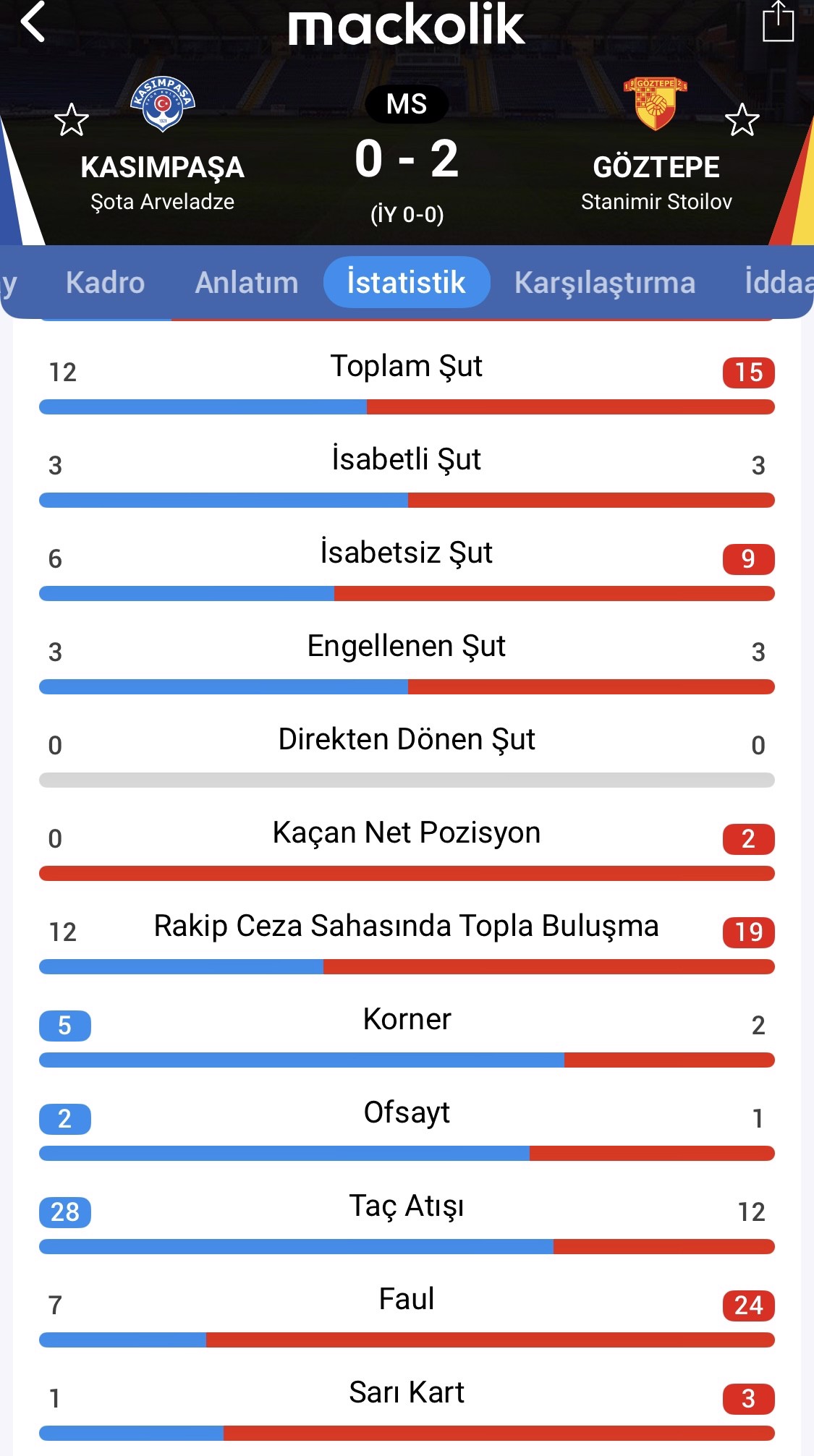814x1456 pixels.
Task: Add Göztepe to favorites with the star
Action: point(742,120)
